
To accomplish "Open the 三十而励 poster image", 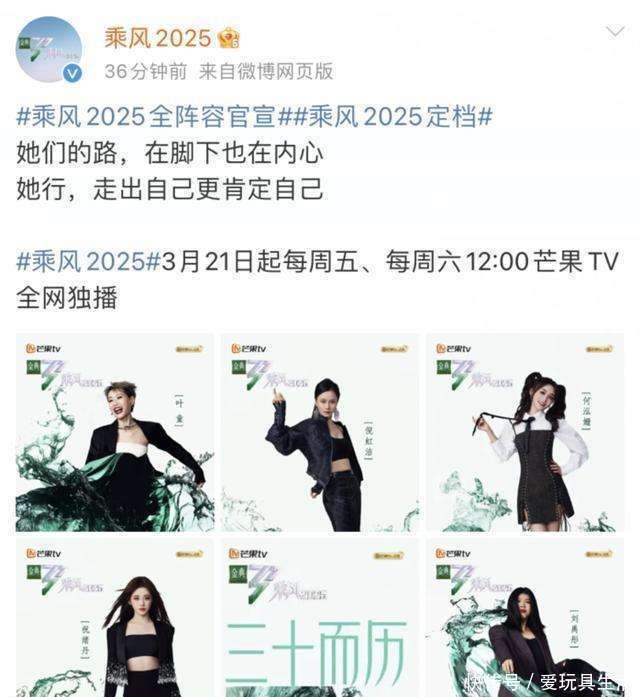I will pyautogui.click(x=320, y=617).
